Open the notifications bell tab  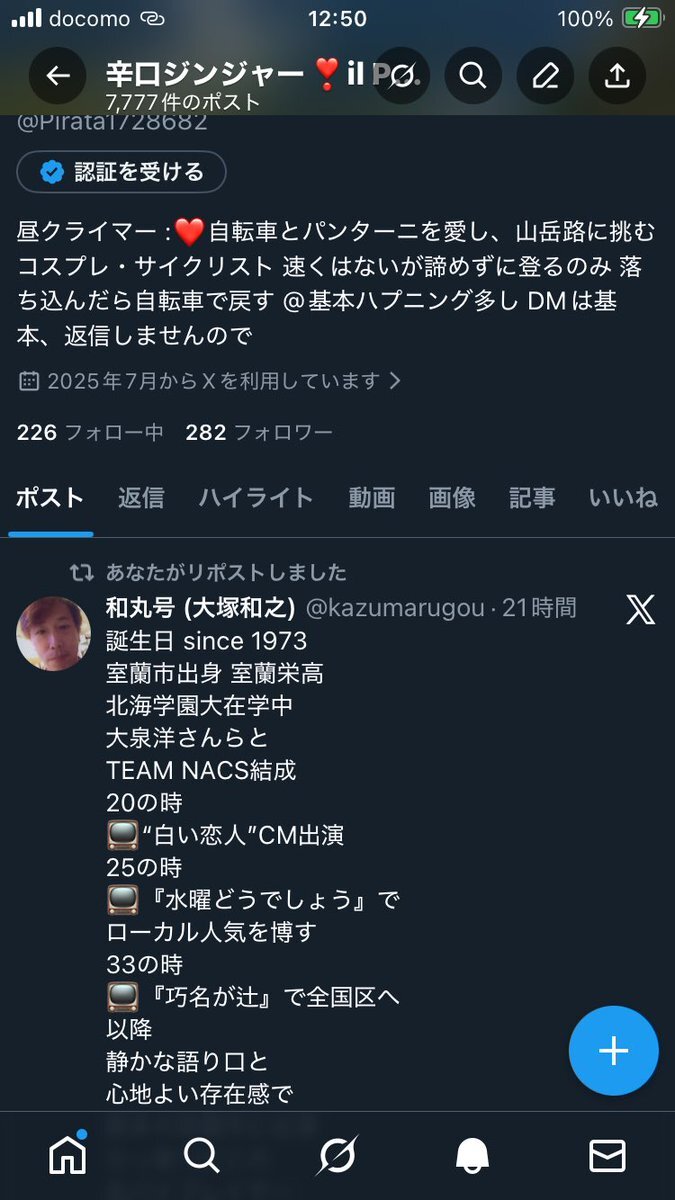tap(472, 1156)
